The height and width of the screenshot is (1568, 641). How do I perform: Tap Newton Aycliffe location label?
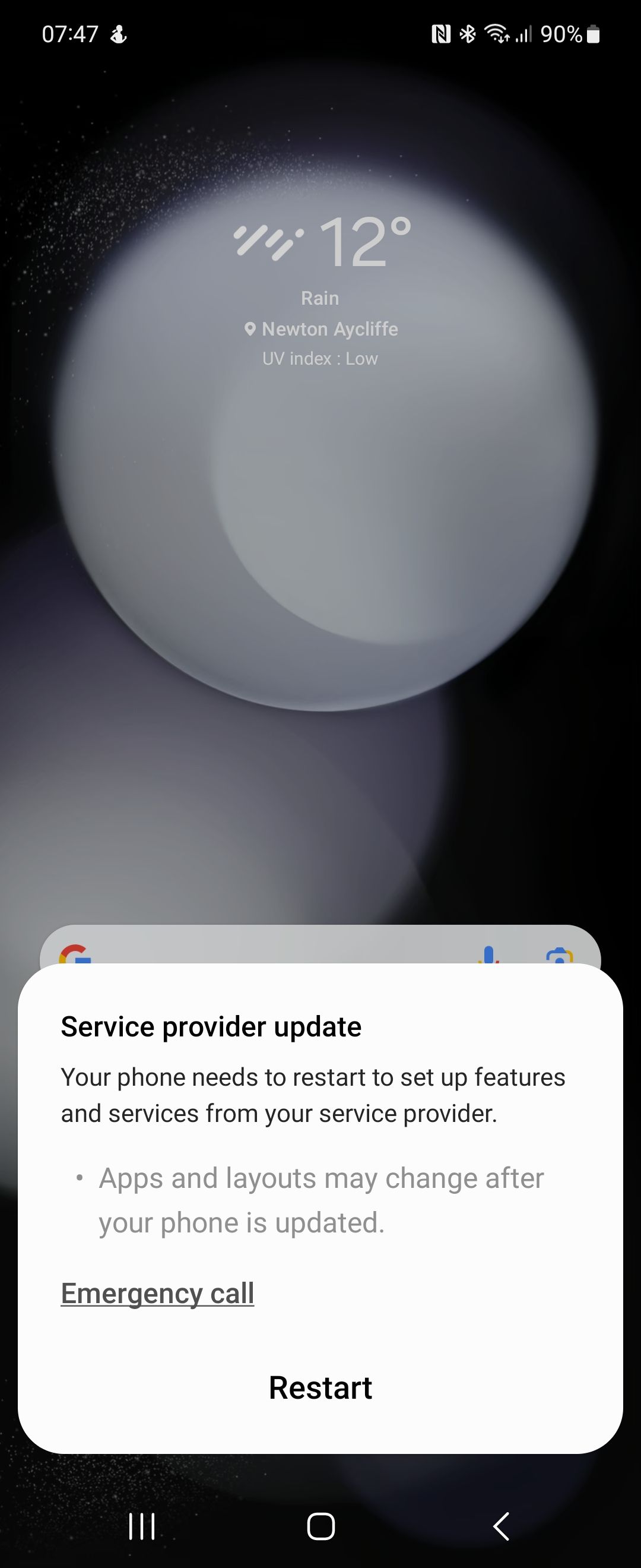click(x=330, y=328)
